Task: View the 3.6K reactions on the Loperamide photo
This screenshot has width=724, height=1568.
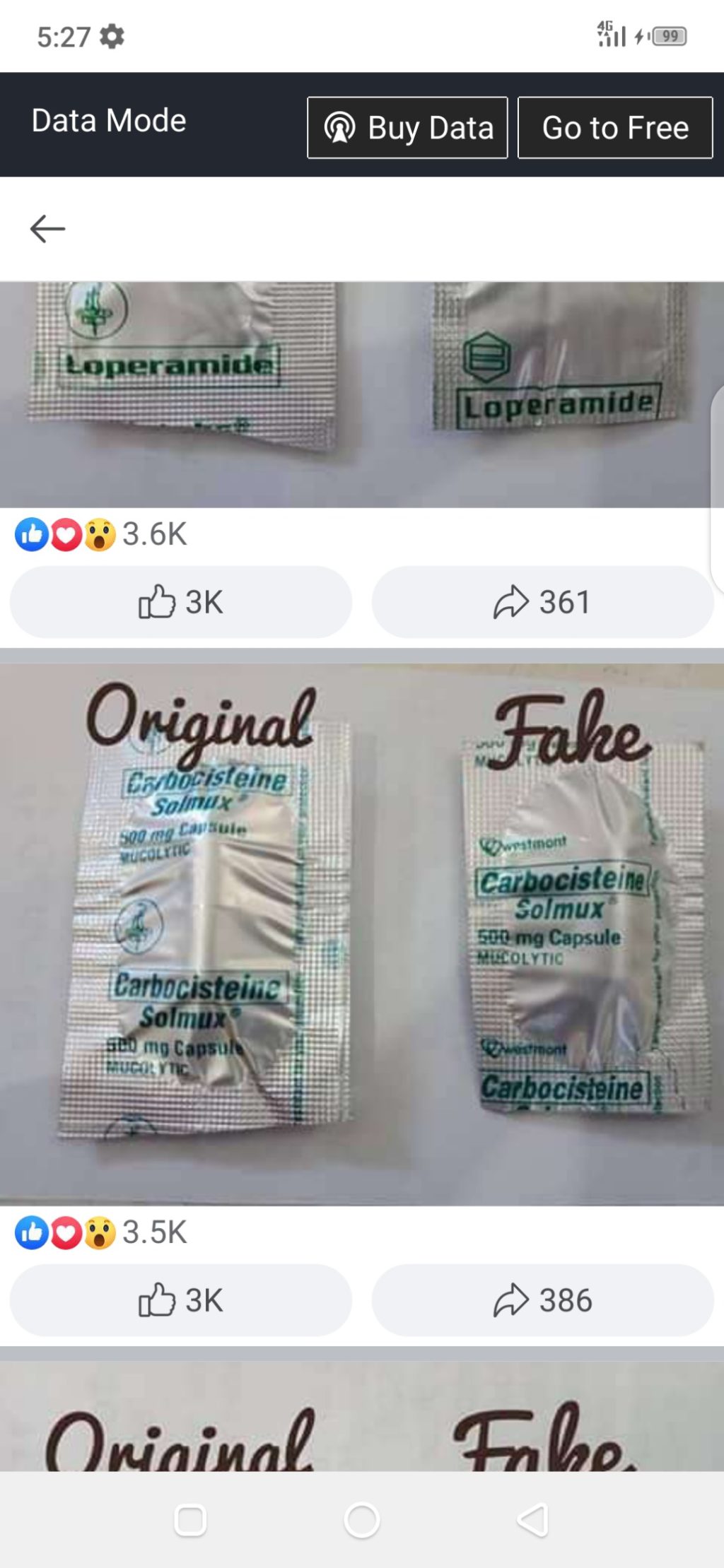Action: pyautogui.click(x=101, y=534)
